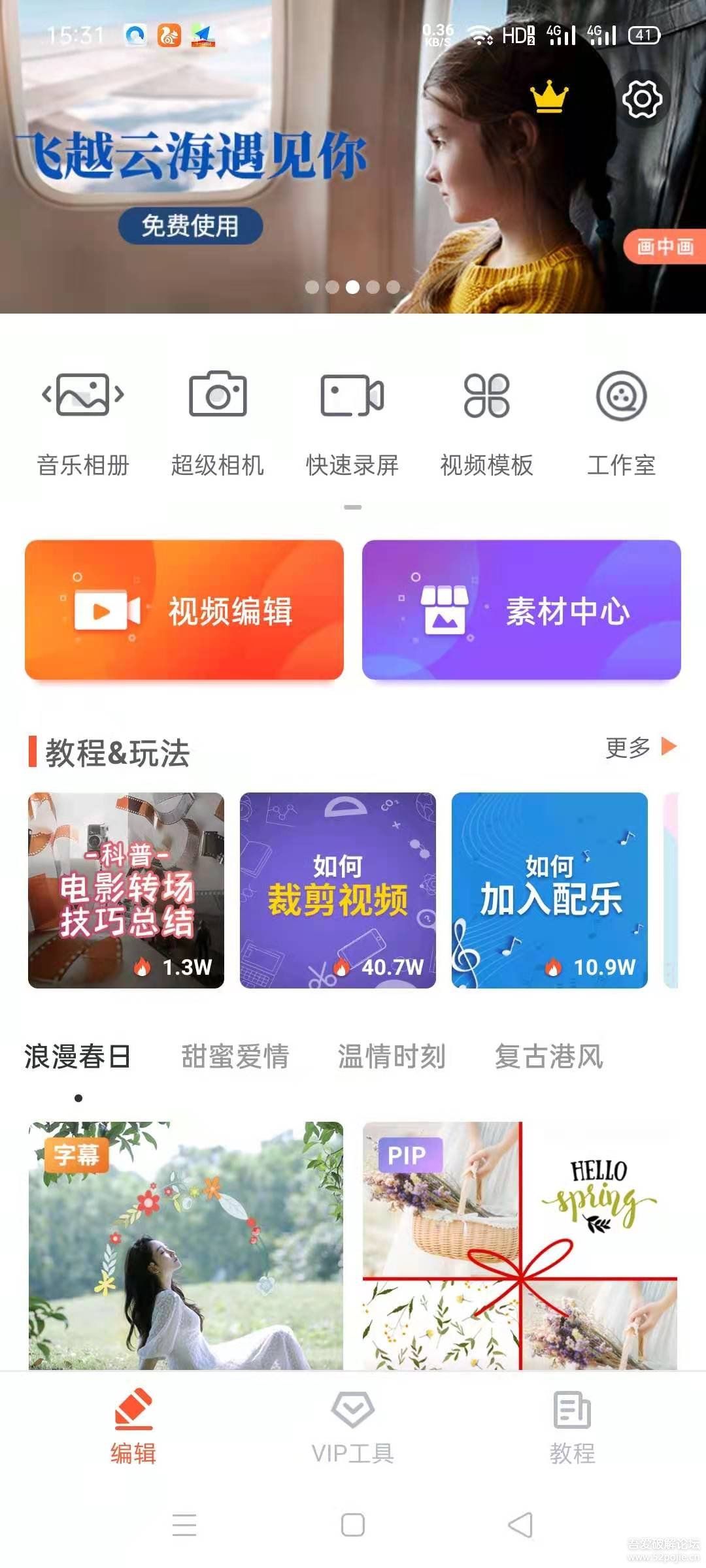
Task: Select the 温情时刻 category
Action: coord(392,1056)
